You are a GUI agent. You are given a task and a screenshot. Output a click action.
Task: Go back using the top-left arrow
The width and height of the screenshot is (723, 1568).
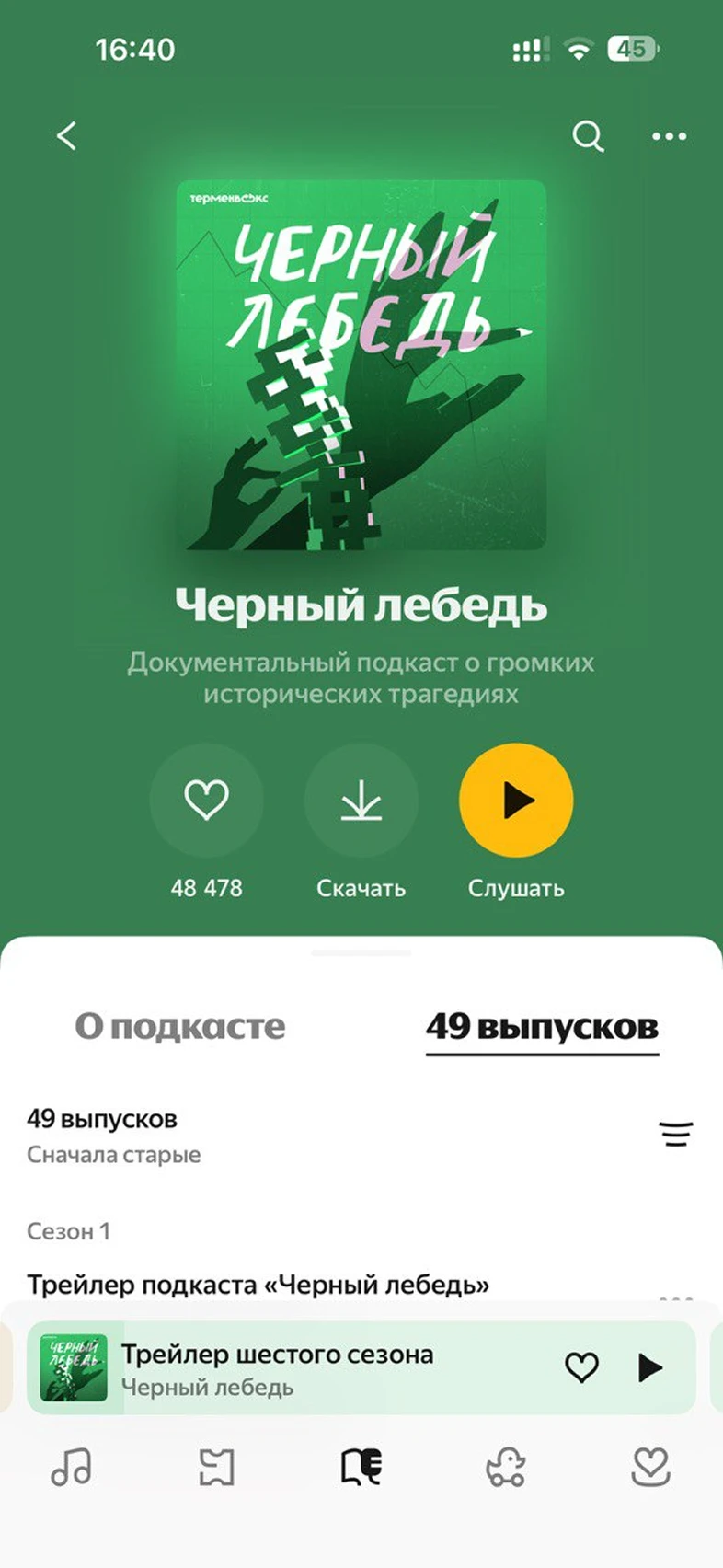[x=66, y=136]
